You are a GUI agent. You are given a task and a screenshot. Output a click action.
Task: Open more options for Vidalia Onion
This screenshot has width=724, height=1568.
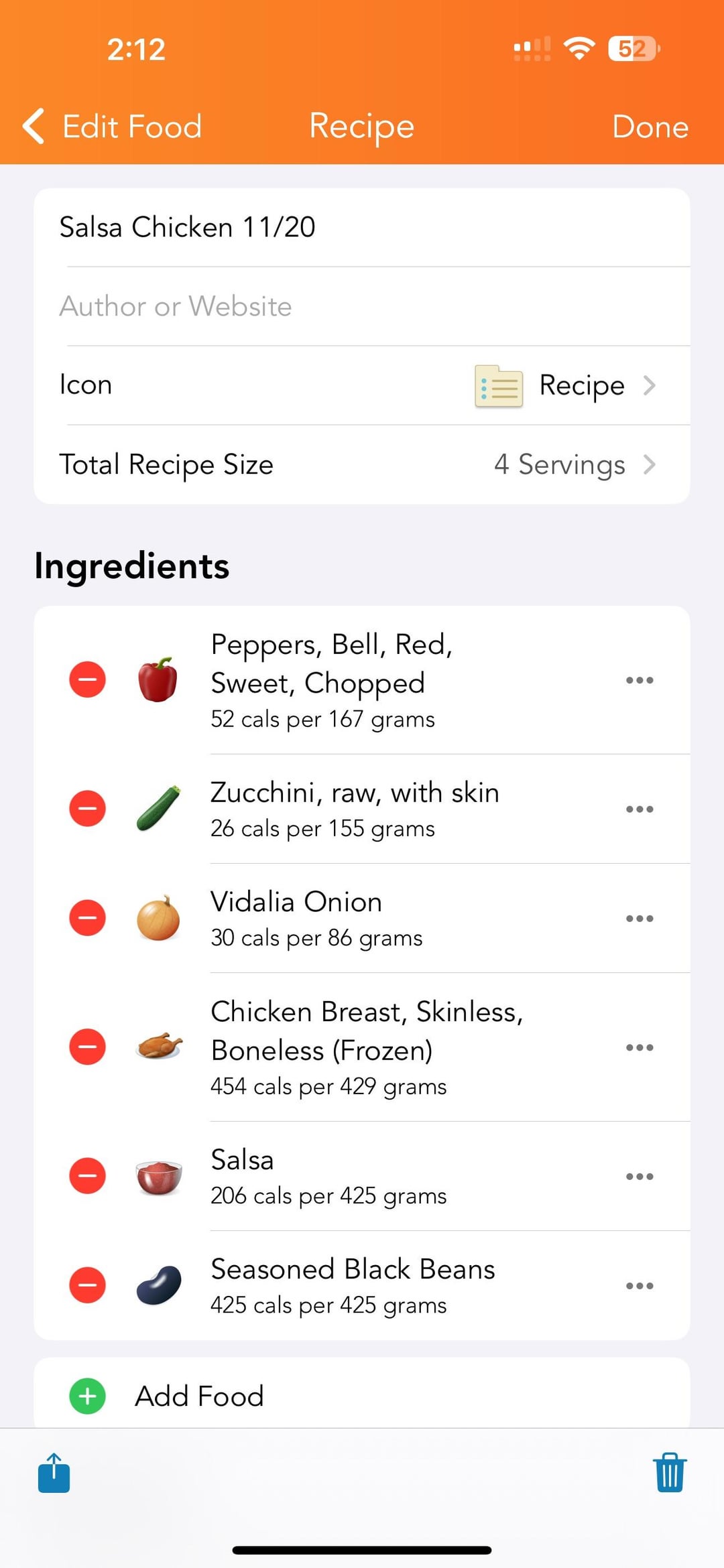tap(640, 918)
